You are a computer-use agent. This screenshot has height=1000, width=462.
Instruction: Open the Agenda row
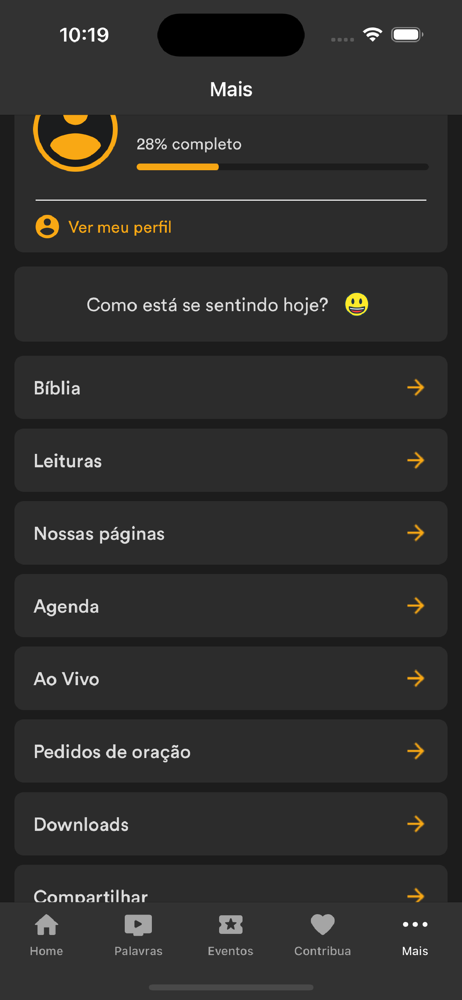[231, 606]
